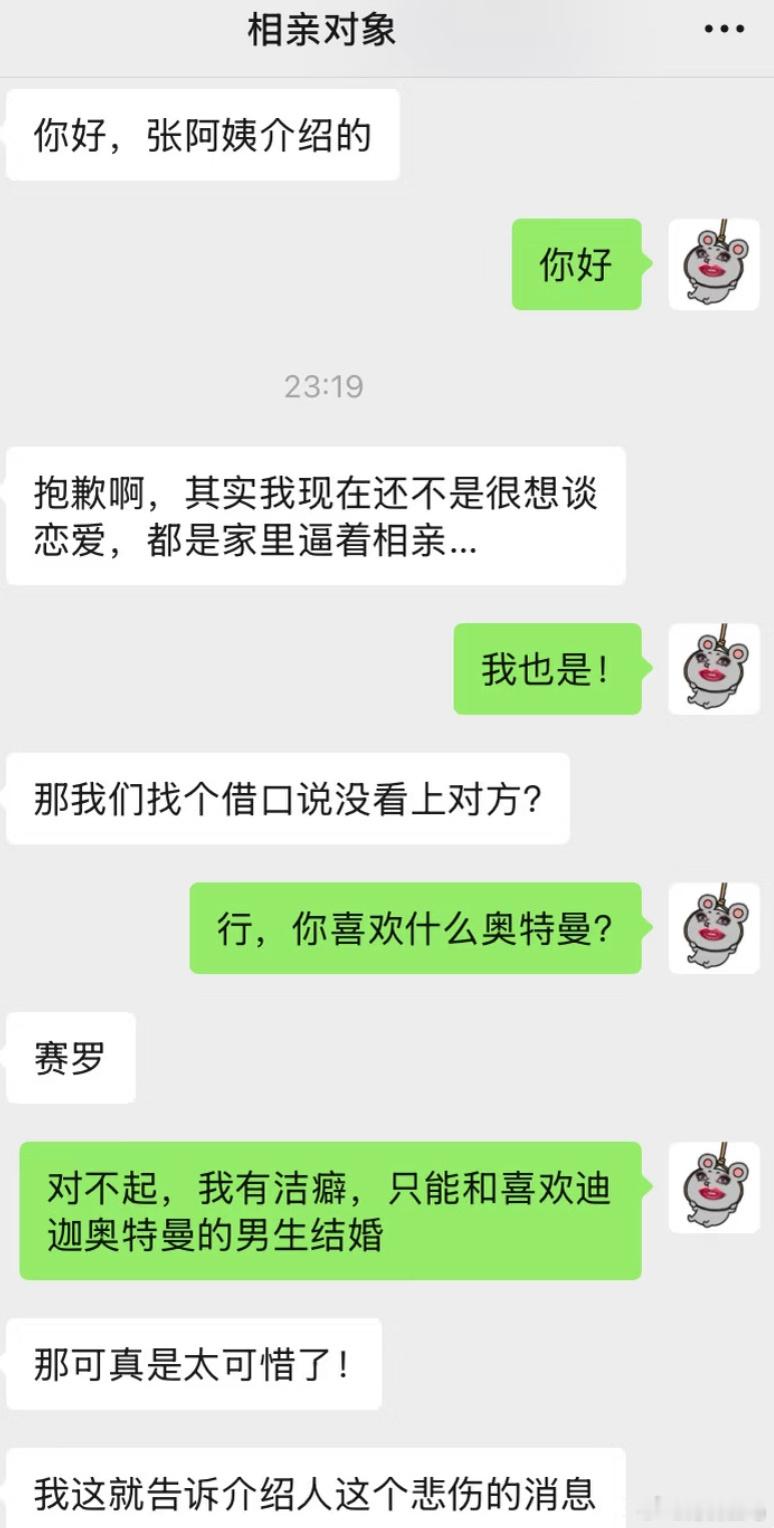Screen dimensions: 774x1528
Task: Click the '我也是！' green bubble
Action: (547, 670)
